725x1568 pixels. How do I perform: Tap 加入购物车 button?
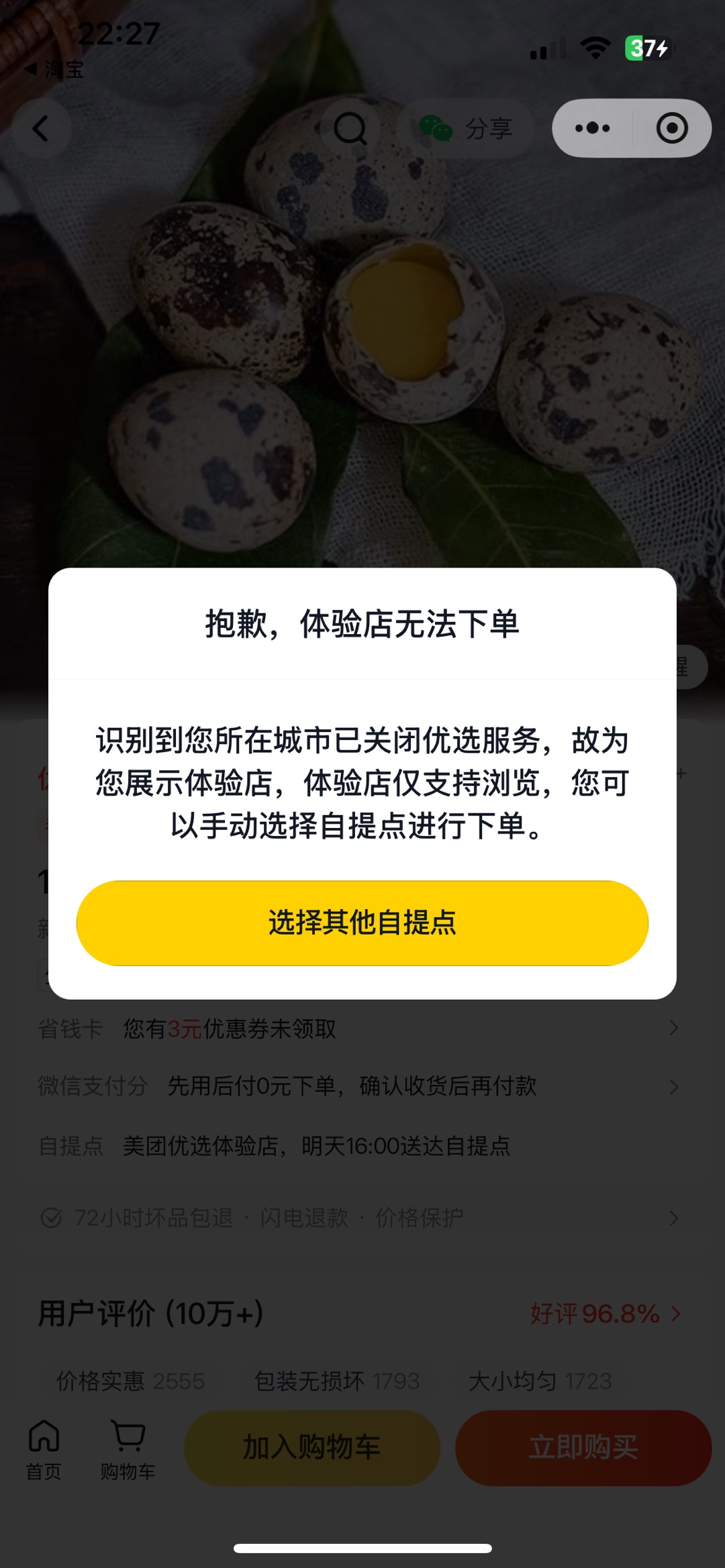point(312,1447)
